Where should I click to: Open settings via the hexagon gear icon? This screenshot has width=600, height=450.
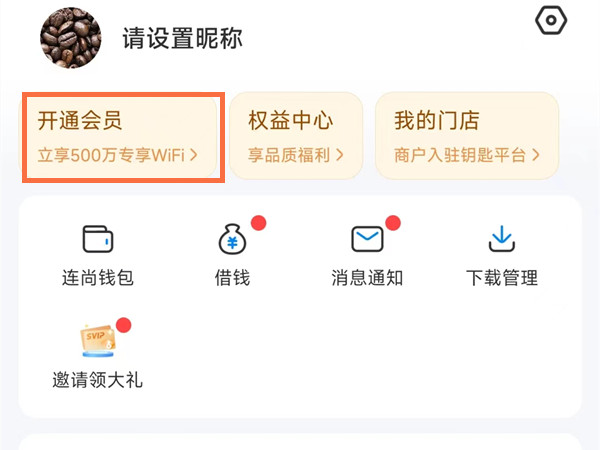551,21
